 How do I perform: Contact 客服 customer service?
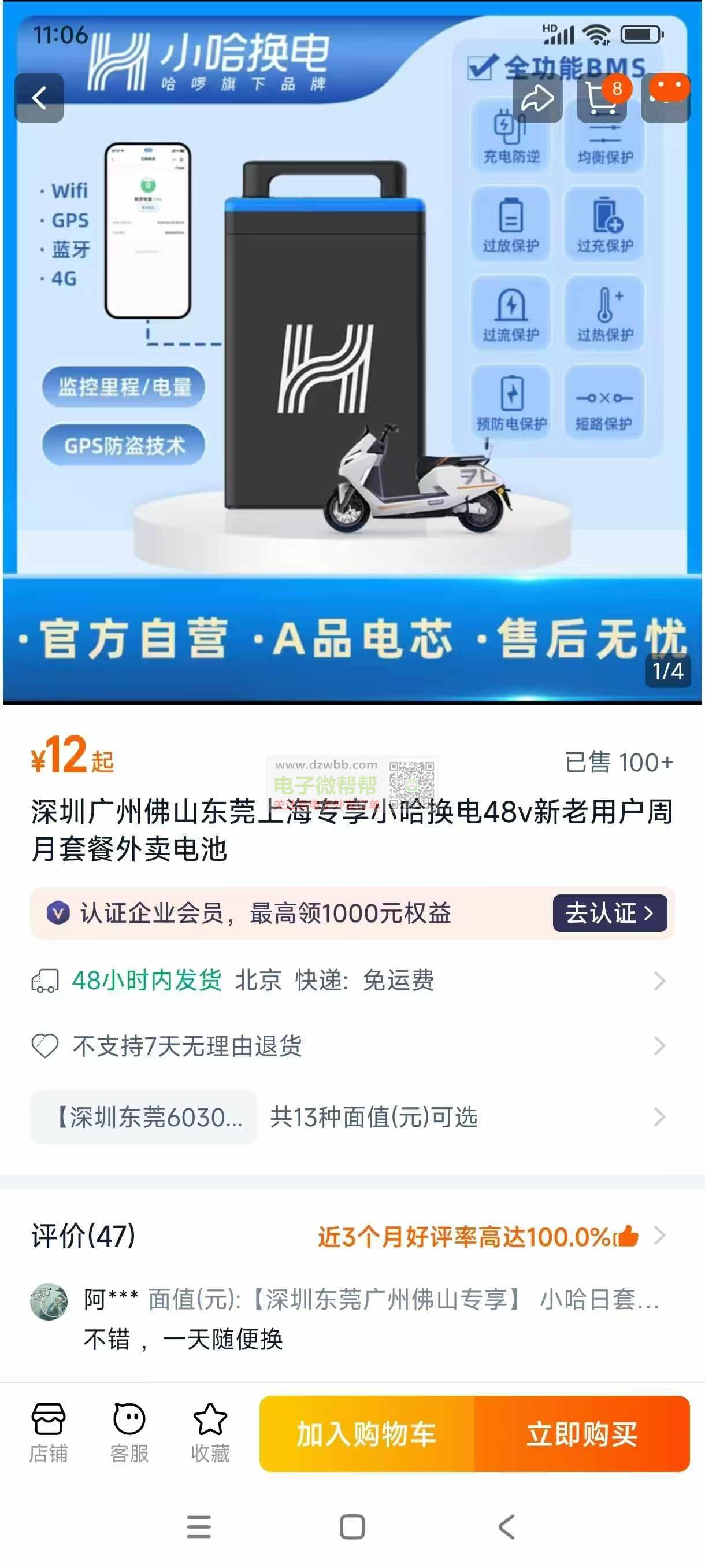click(x=129, y=1433)
